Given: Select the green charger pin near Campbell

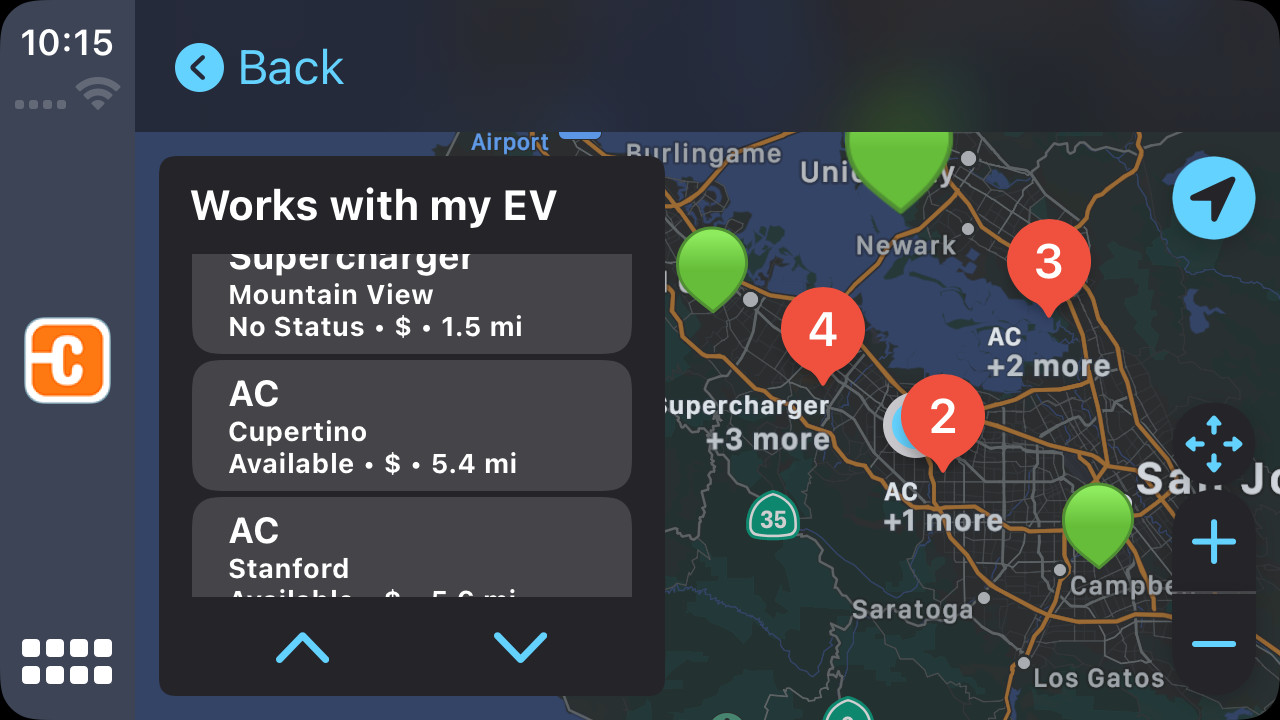Looking at the screenshot, I should [1097, 520].
